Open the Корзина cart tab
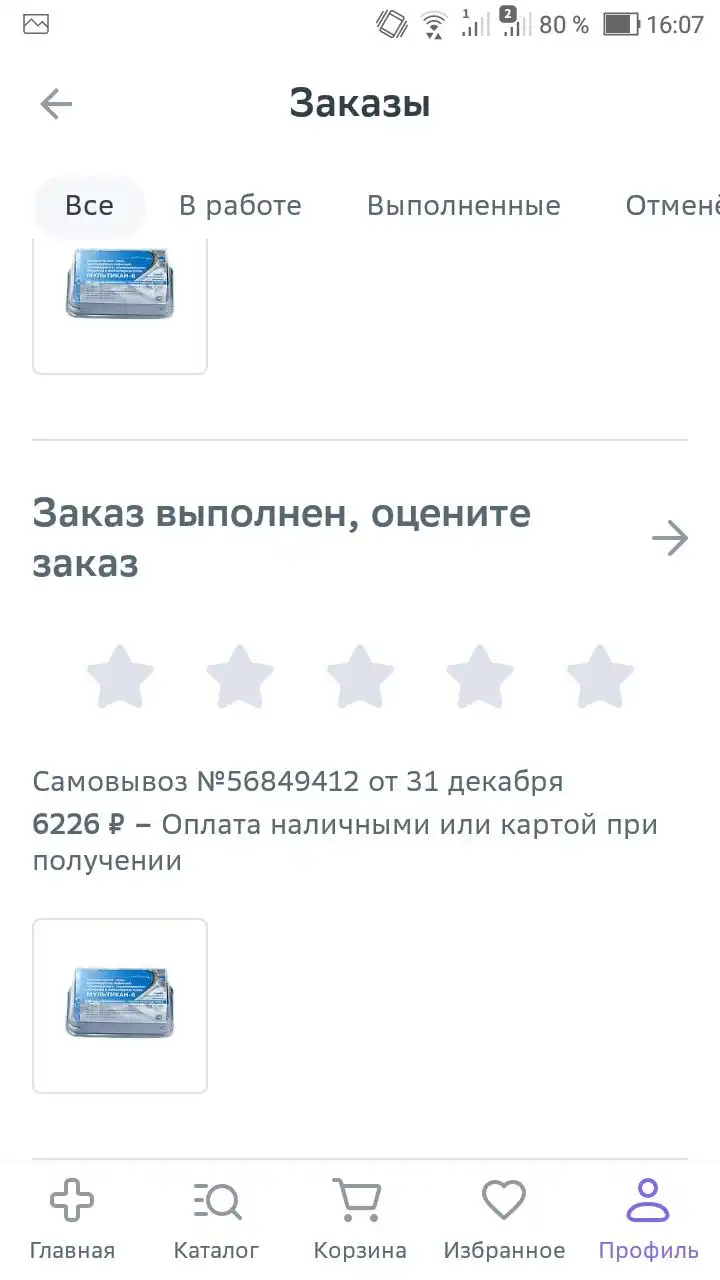The image size is (720, 1280). point(359,1219)
